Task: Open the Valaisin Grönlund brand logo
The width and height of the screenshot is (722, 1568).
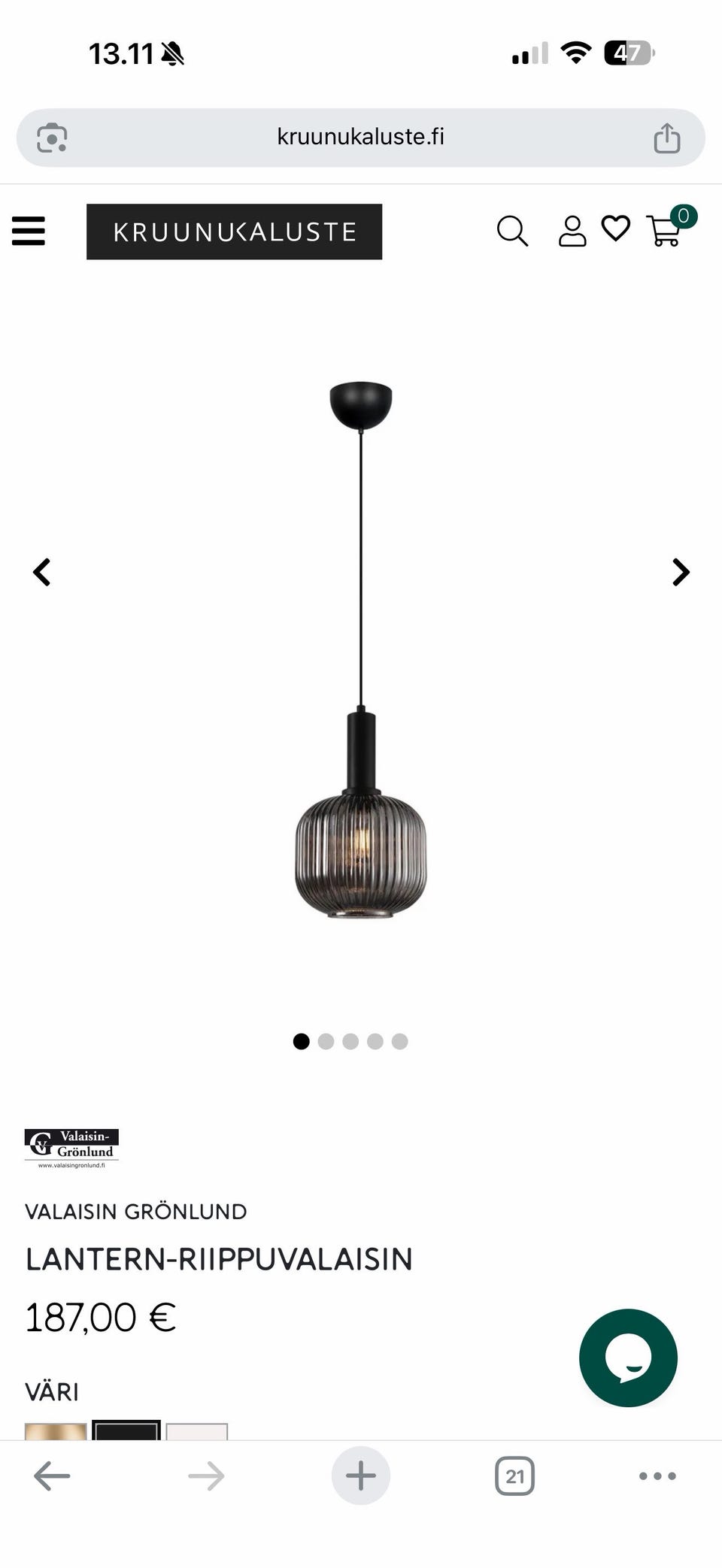Action: pyautogui.click(x=71, y=1148)
